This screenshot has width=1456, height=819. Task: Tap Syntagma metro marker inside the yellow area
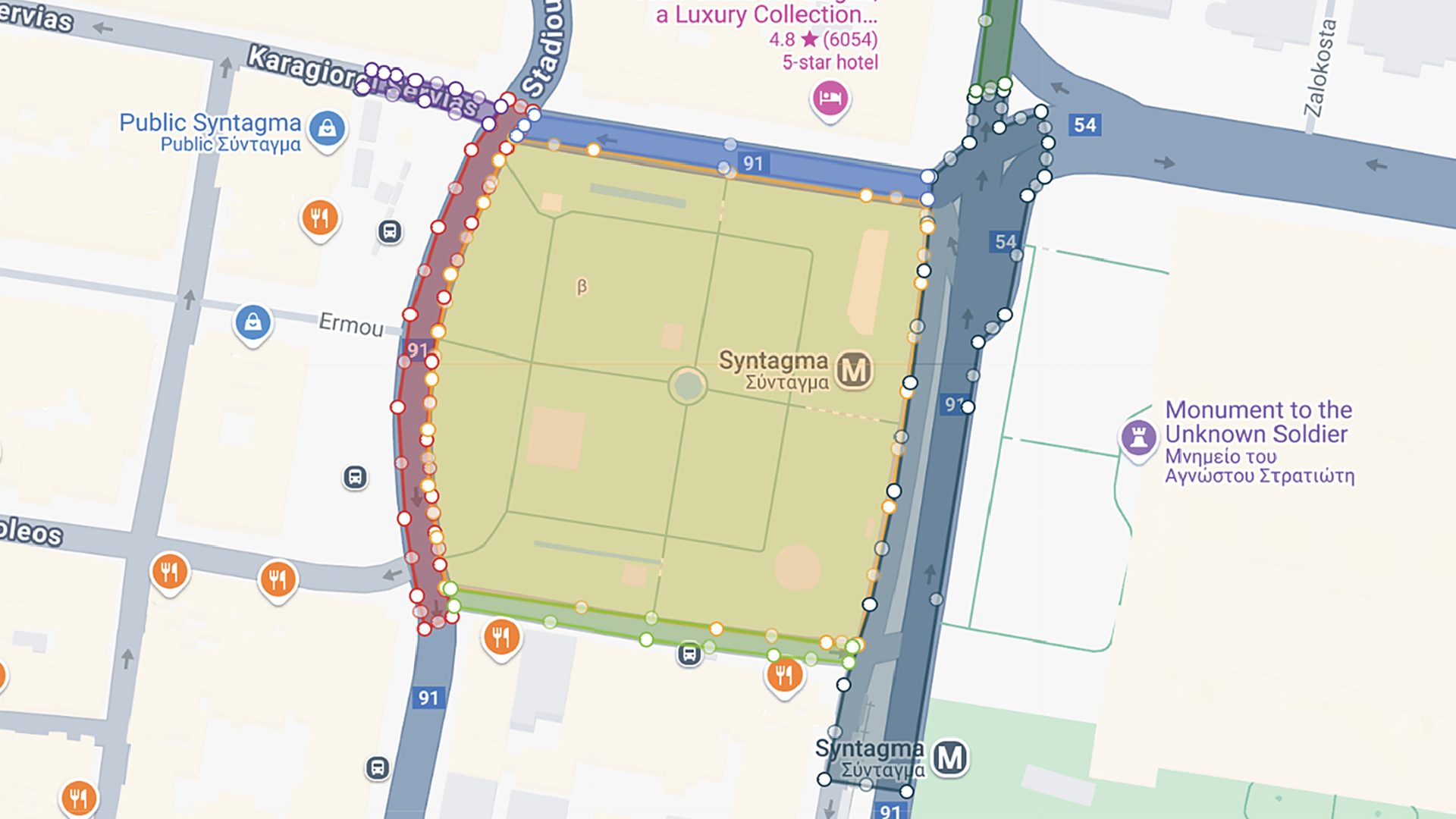click(854, 371)
